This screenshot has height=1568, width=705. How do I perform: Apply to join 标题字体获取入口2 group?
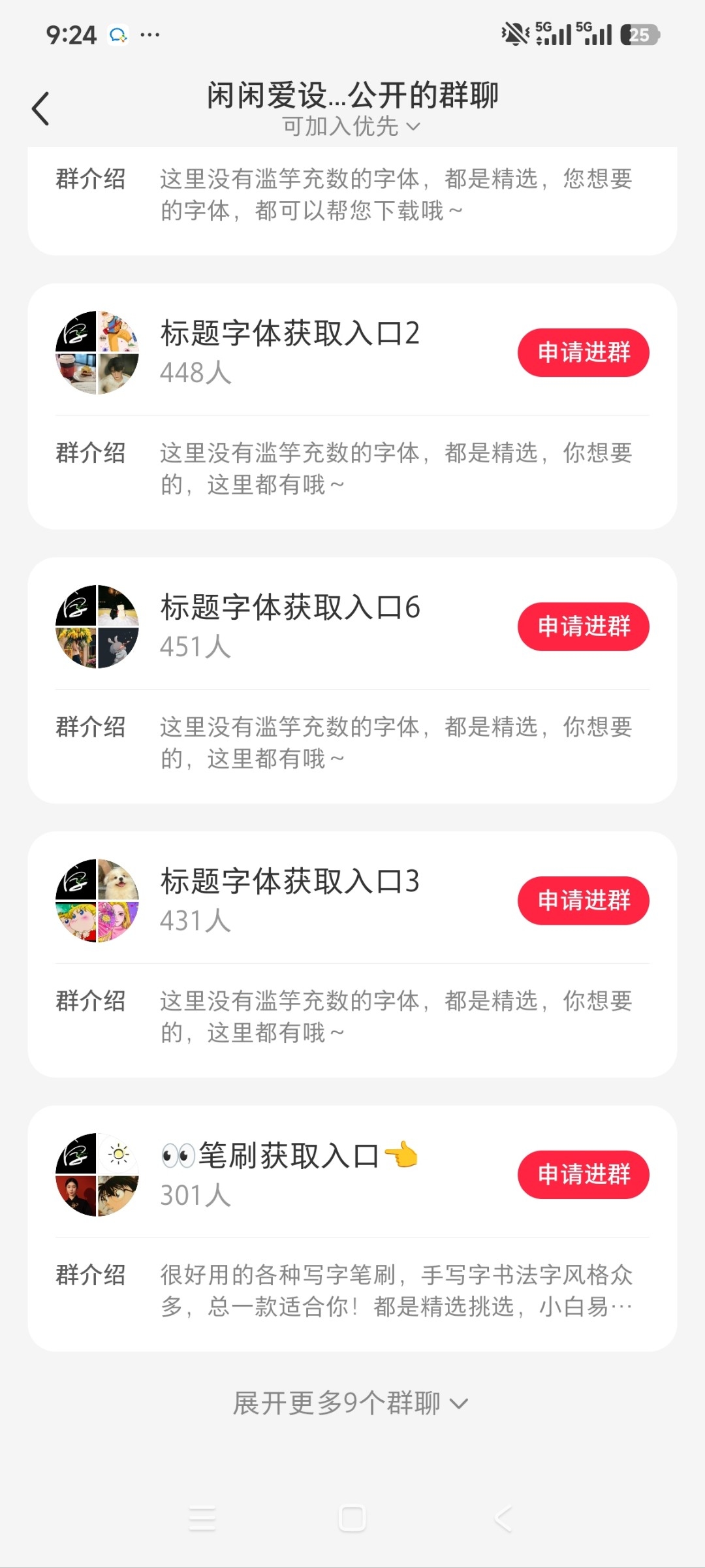(x=583, y=353)
